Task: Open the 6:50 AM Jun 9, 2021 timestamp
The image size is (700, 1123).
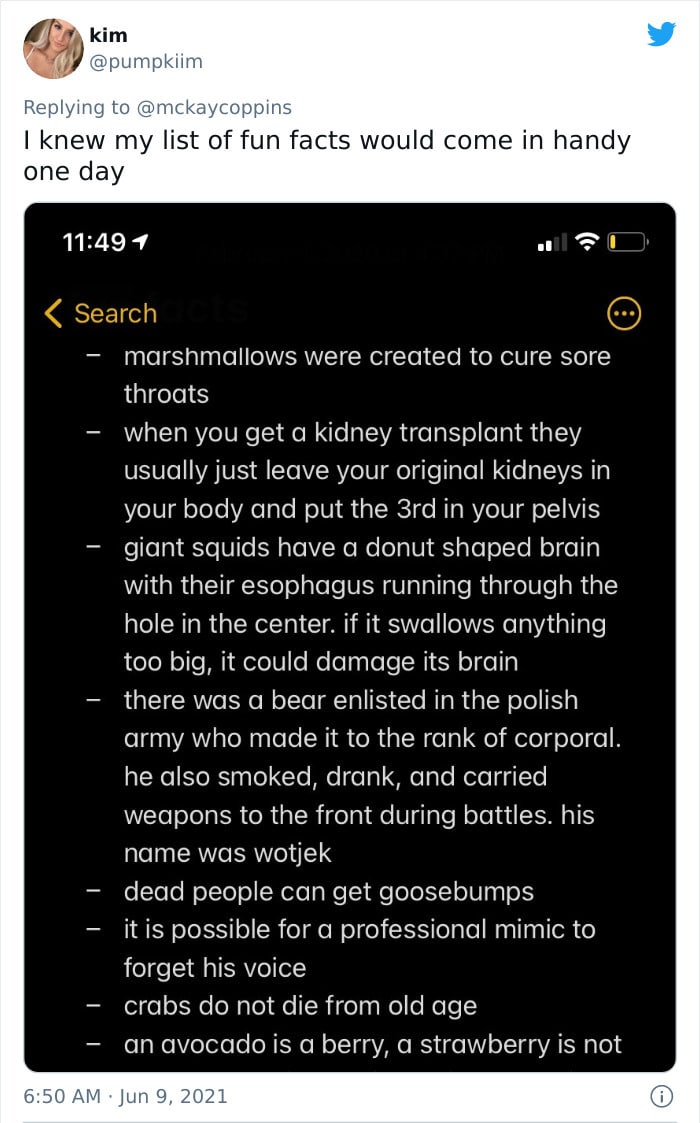Action: pyautogui.click(x=125, y=1097)
